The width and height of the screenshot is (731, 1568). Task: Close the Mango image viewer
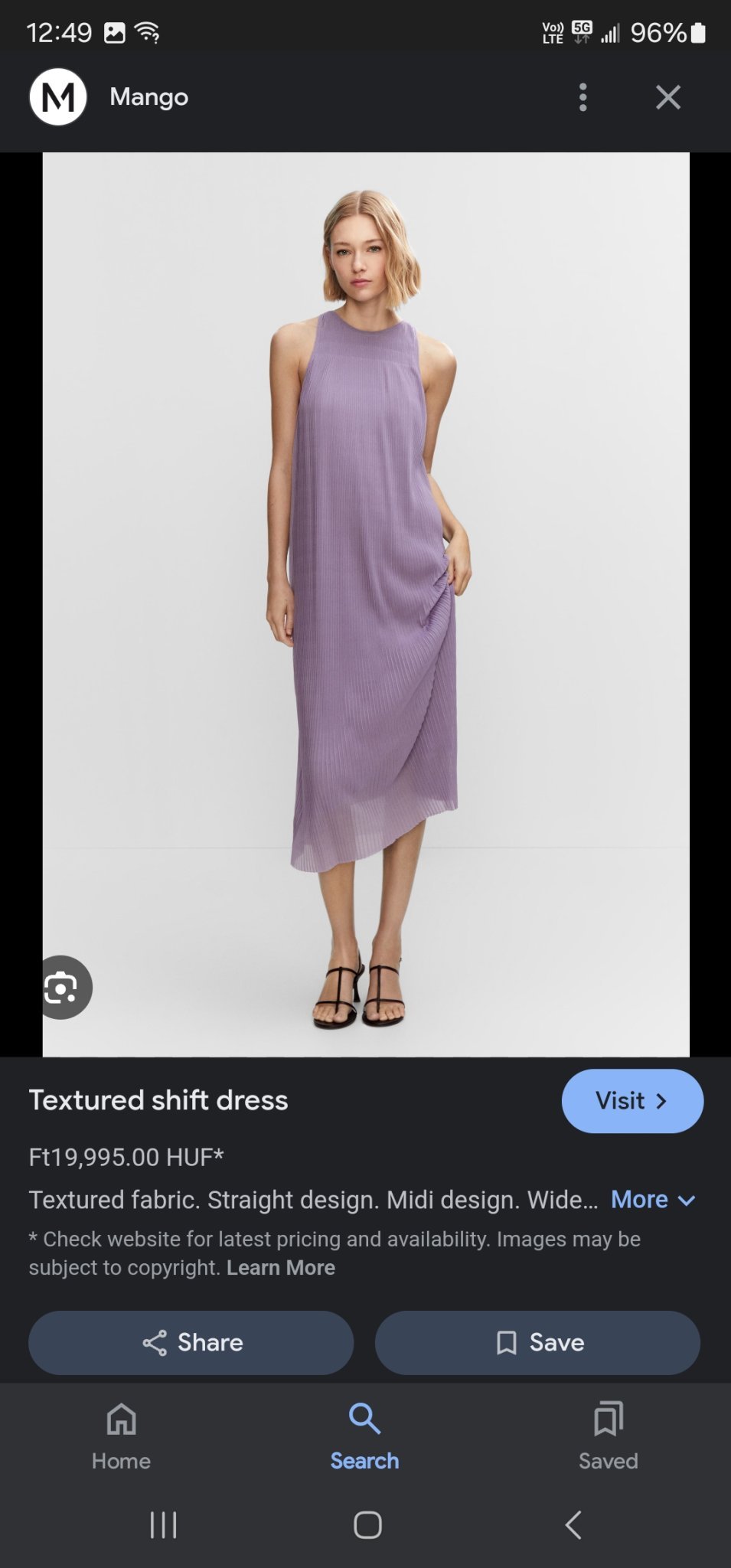pyautogui.click(x=667, y=97)
